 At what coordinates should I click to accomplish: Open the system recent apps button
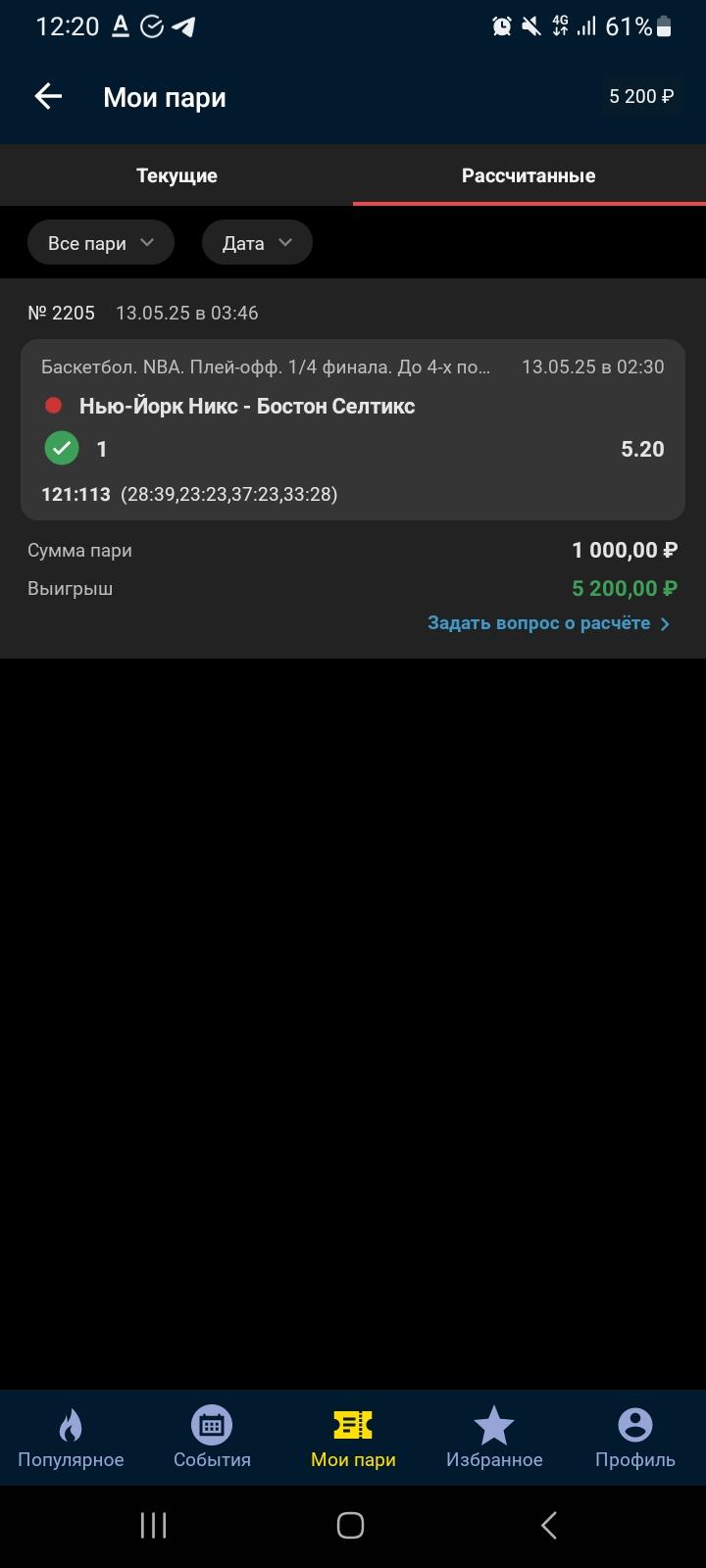click(x=153, y=1525)
